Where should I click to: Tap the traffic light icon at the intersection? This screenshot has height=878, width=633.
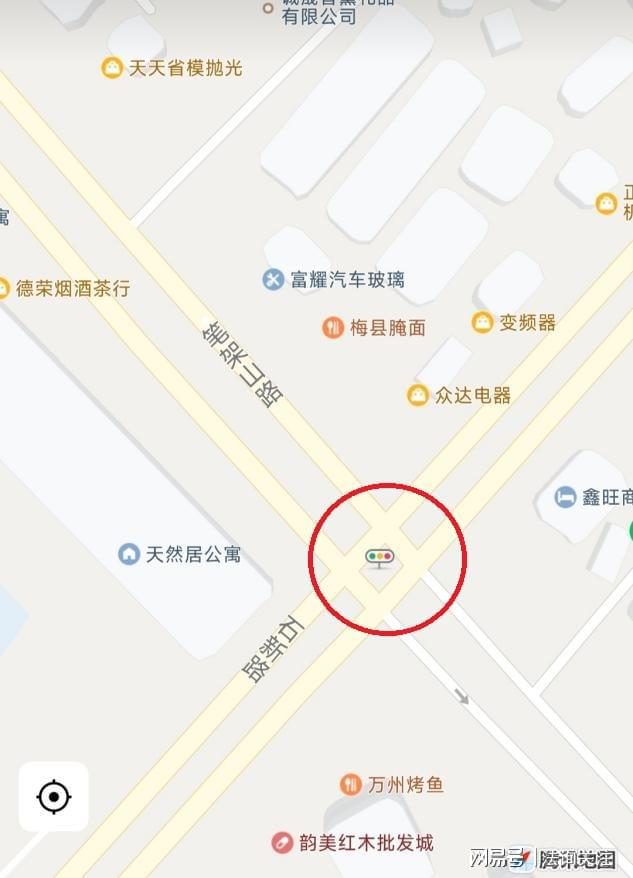380,557
